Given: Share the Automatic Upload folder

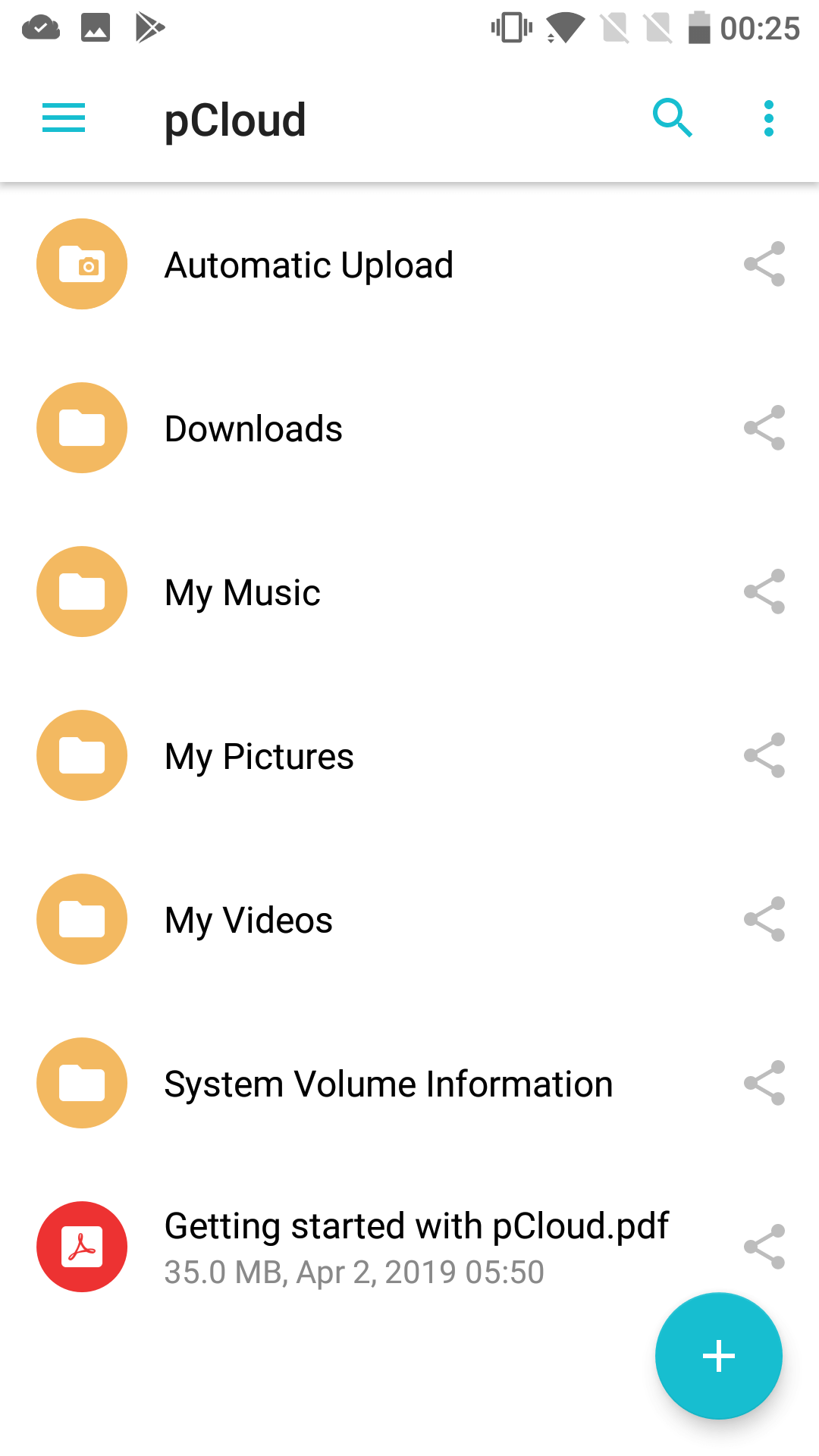Looking at the screenshot, I should (x=764, y=264).
